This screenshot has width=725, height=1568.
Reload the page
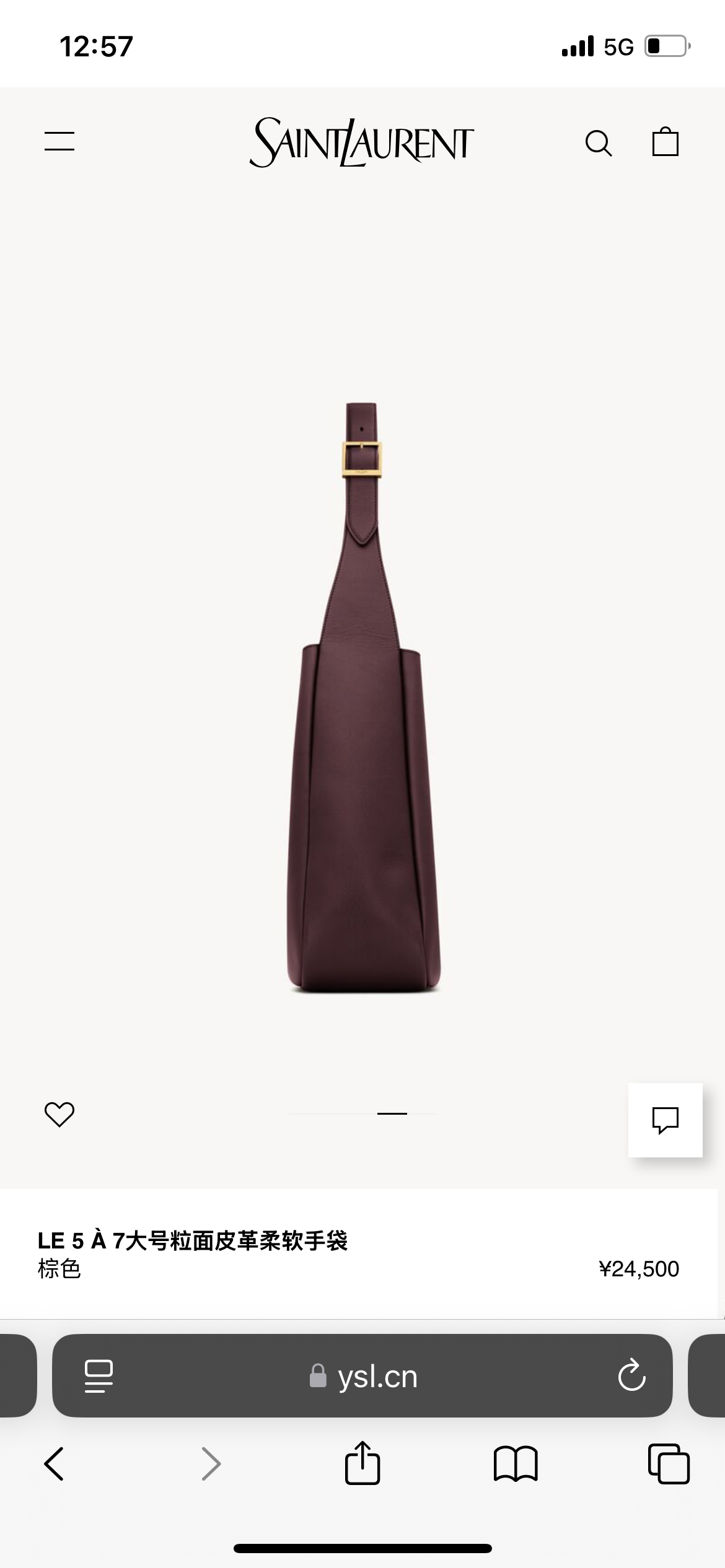pyautogui.click(x=631, y=1376)
